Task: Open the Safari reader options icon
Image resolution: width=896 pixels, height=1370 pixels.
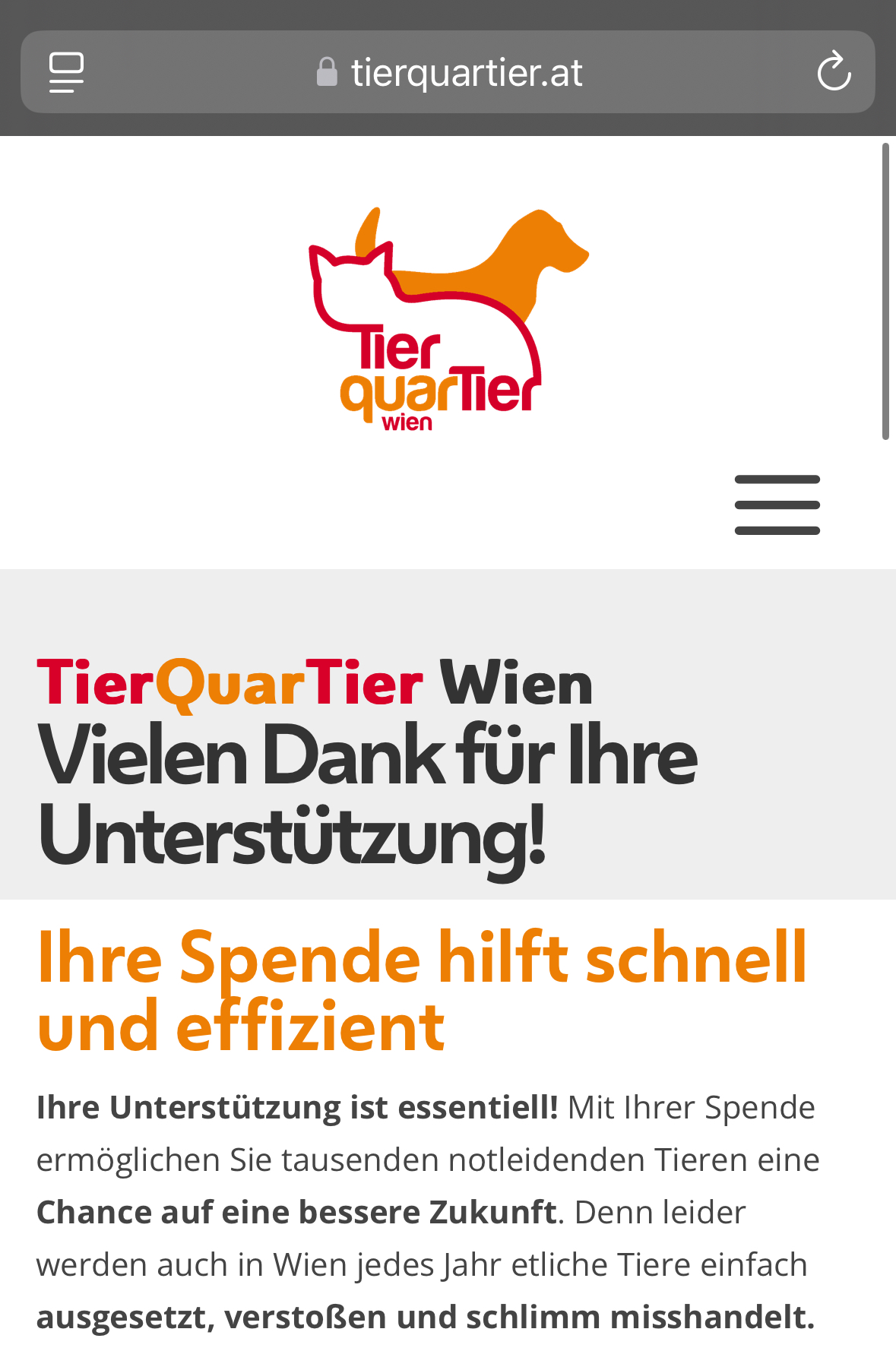Action: 66,72
